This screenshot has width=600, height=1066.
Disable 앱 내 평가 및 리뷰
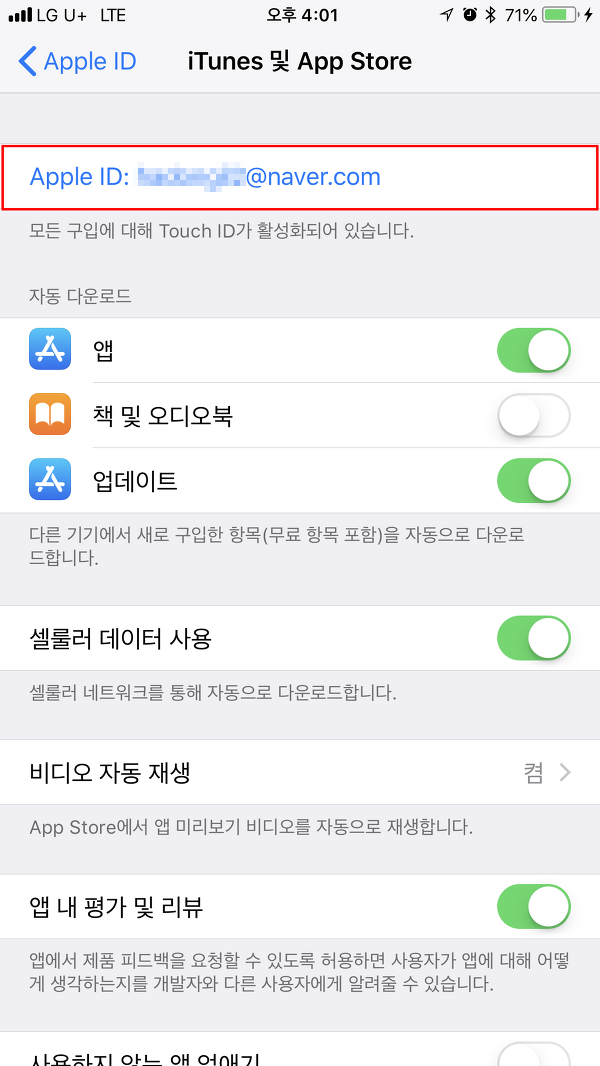(533, 907)
